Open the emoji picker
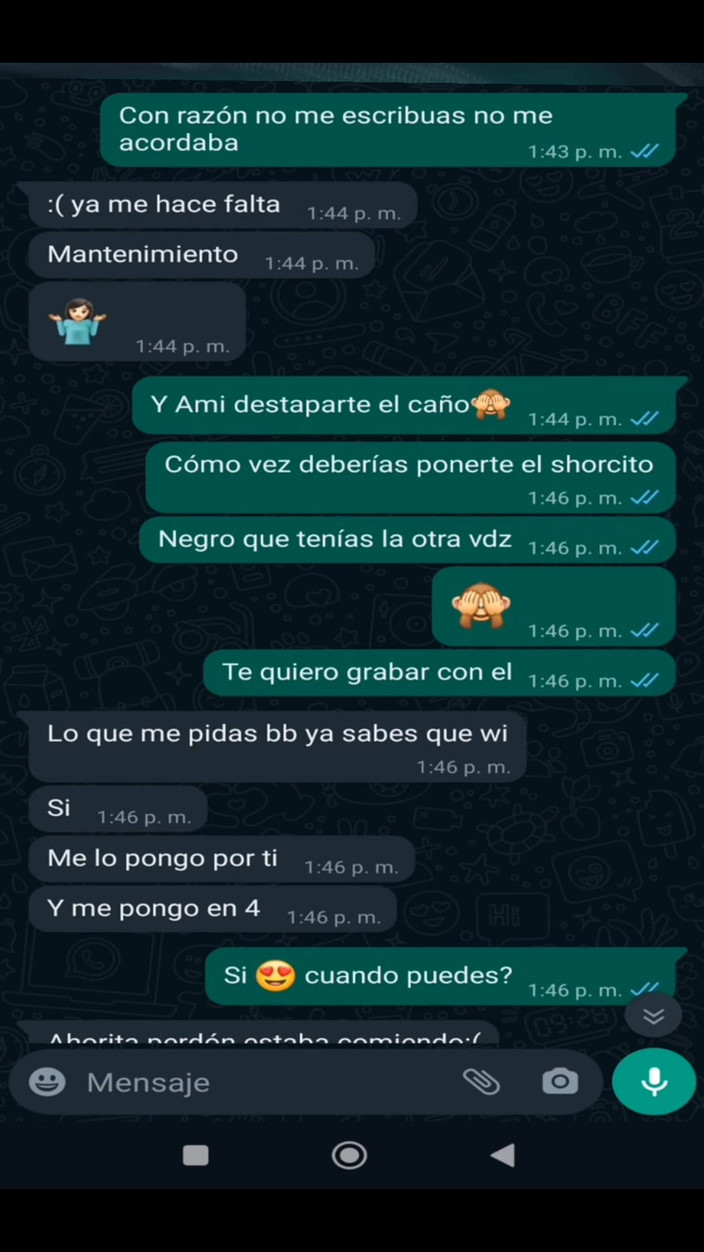This screenshot has width=704, height=1252. pos(47,1082)
